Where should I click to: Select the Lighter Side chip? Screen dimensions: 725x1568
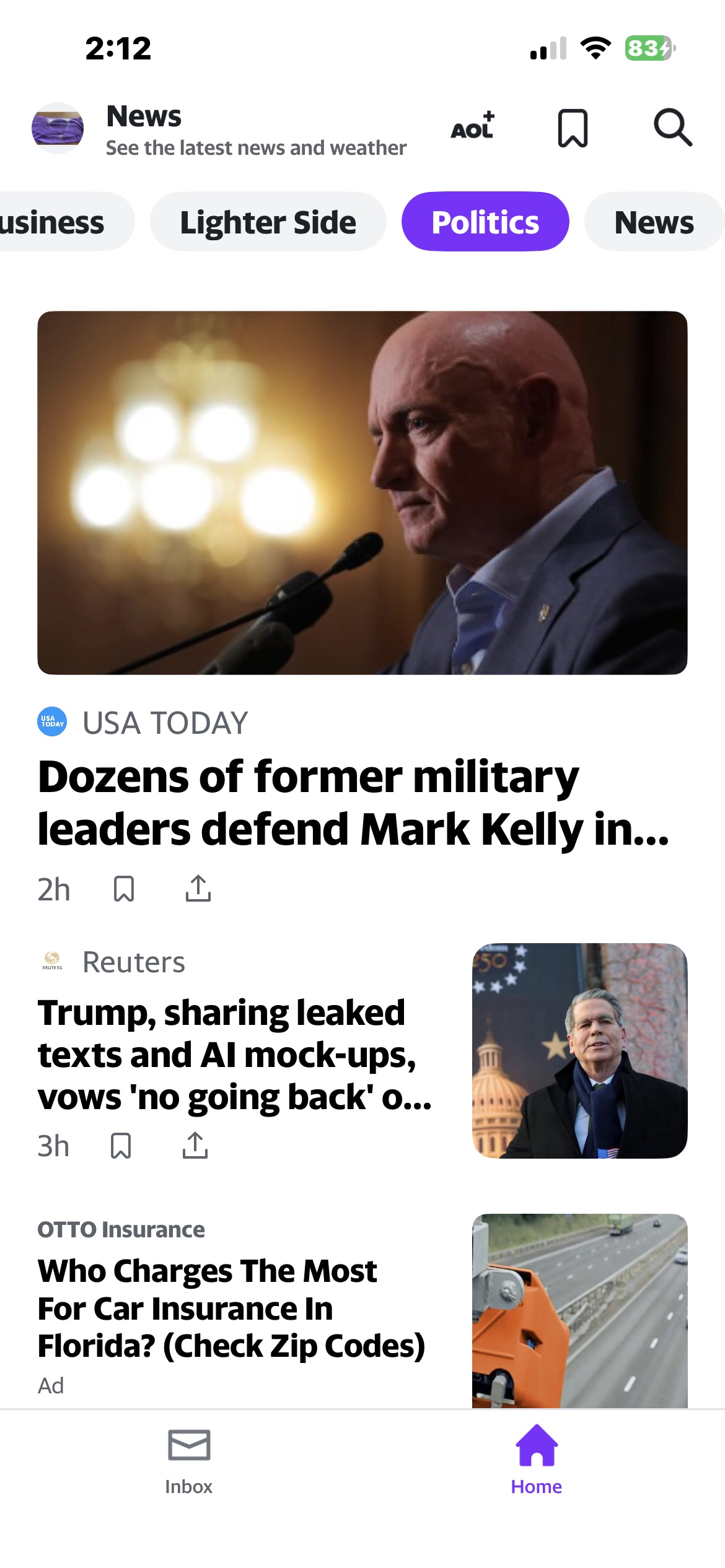pyautogui.click(x=268, y=222)
